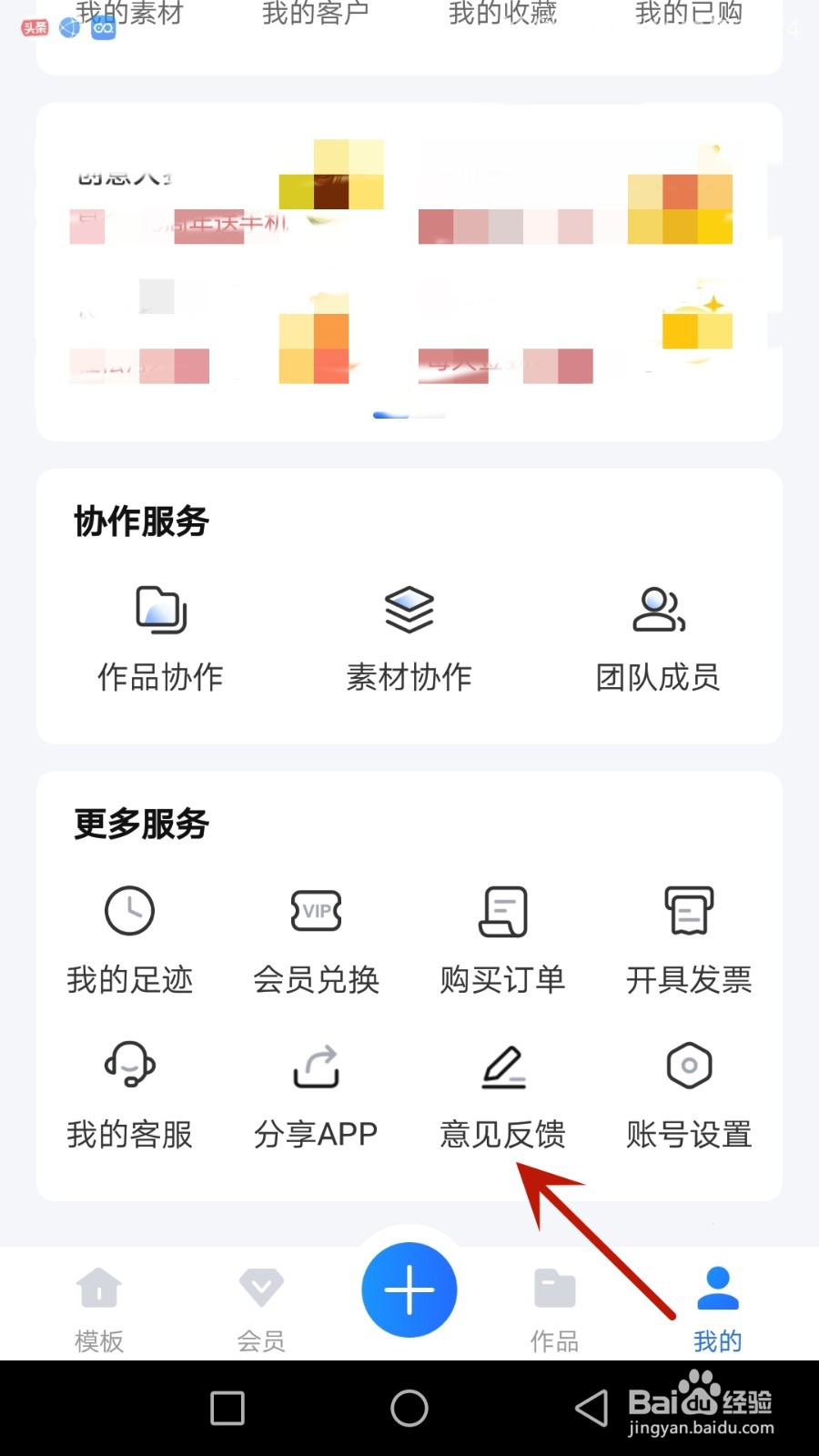This screenshot has width=819, height=1456.
Task: Open 作品协作 (Work Collaboration)
Action: (160, 637)
